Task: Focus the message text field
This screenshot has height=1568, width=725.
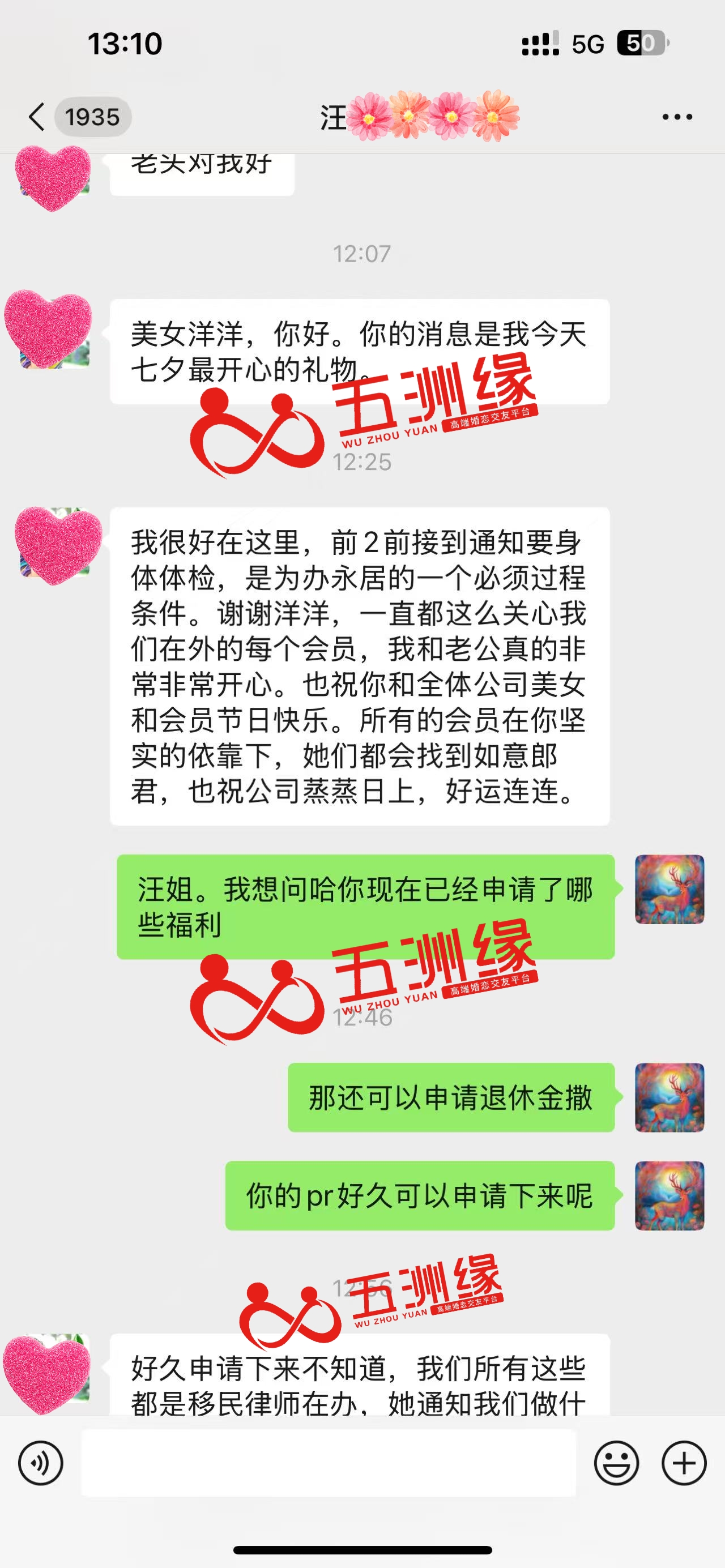Action: 328,1463
